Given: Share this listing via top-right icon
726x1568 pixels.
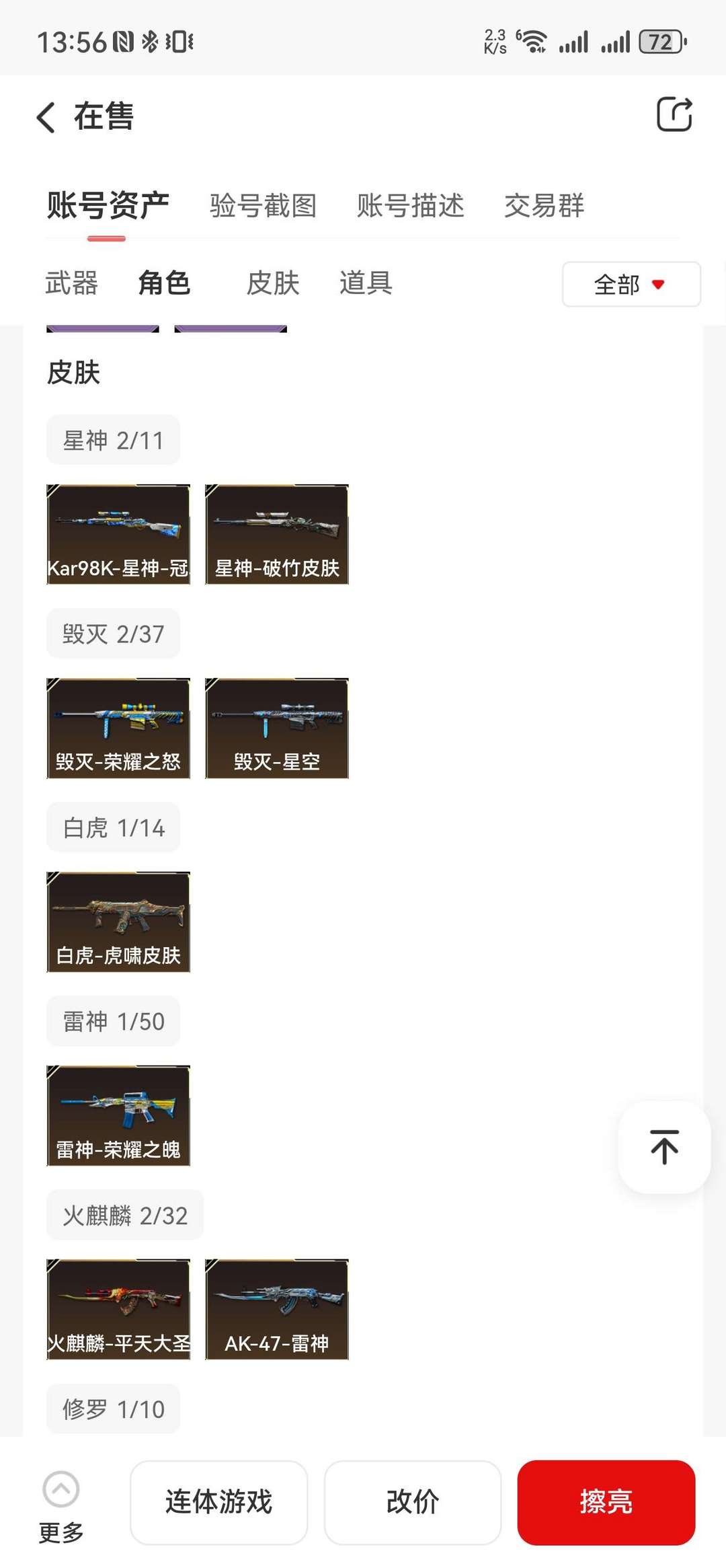Looking at the screenshot, I should coord(674,115).
